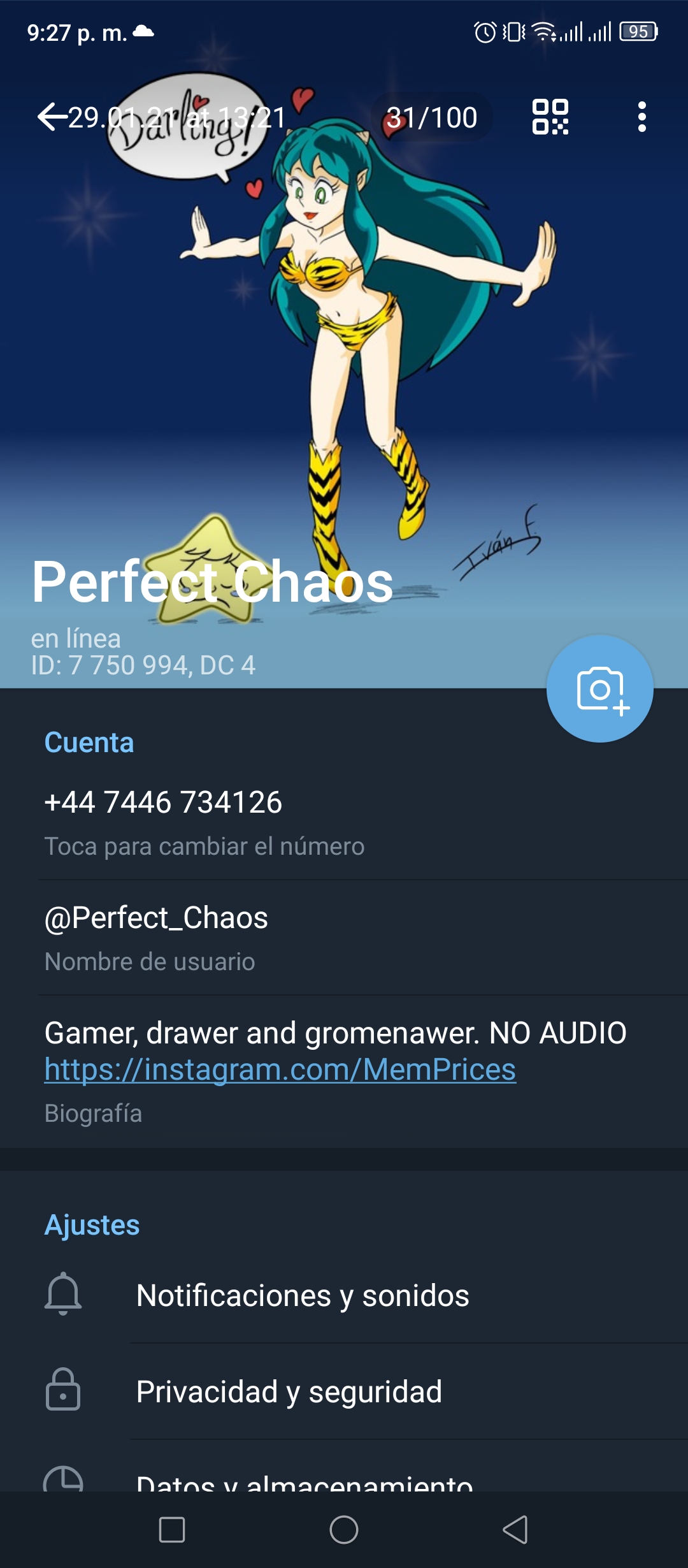Open the instagram.com/MemPrices link
This screenshot has width=688, height=1568.
(280, 1070)
